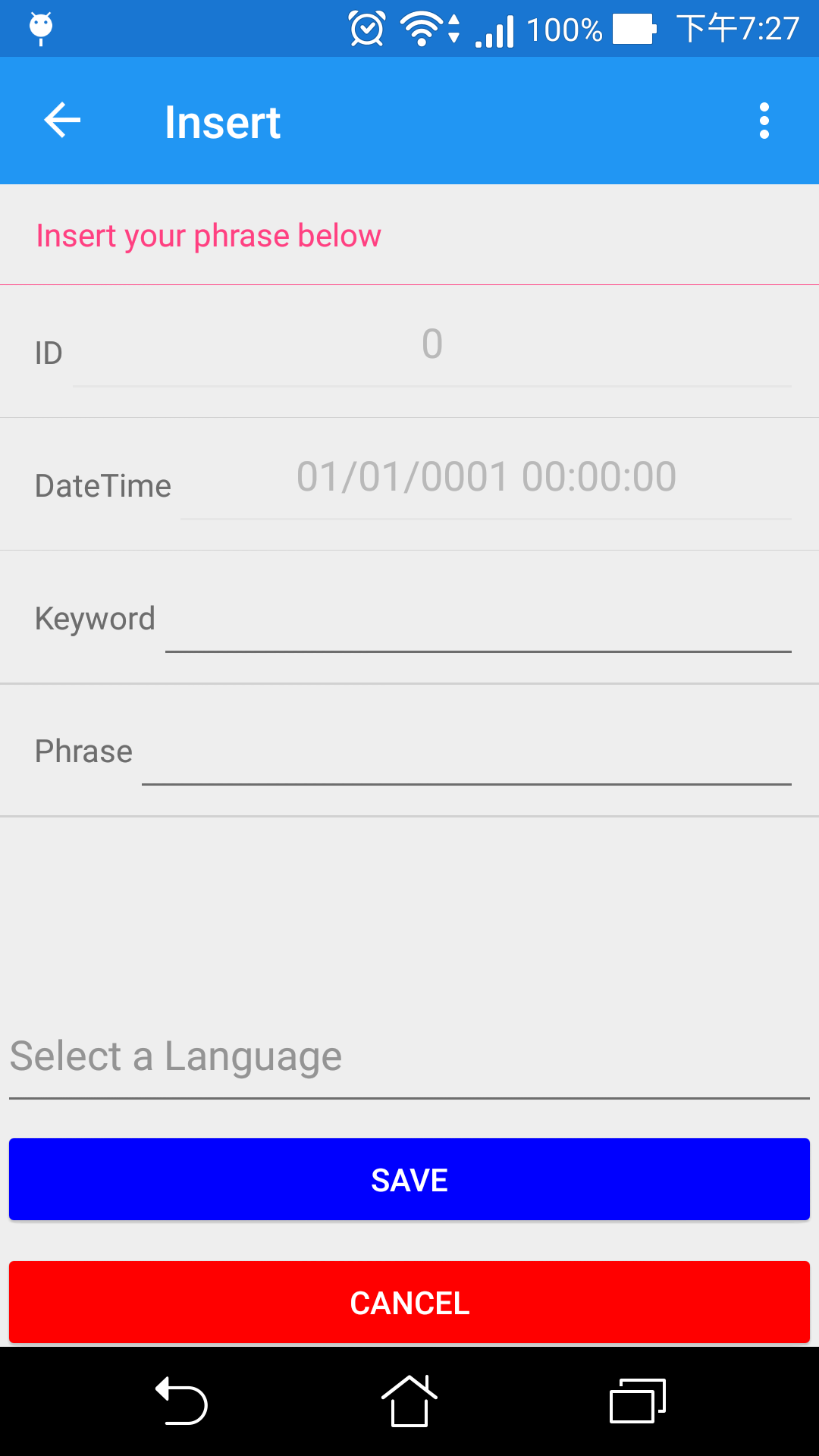Image resolution: width=819 pixels, height=1456 pixels.
Task: Open the Select a Language dropdown
Action: pyautogui.click(x=409, y=1059)
